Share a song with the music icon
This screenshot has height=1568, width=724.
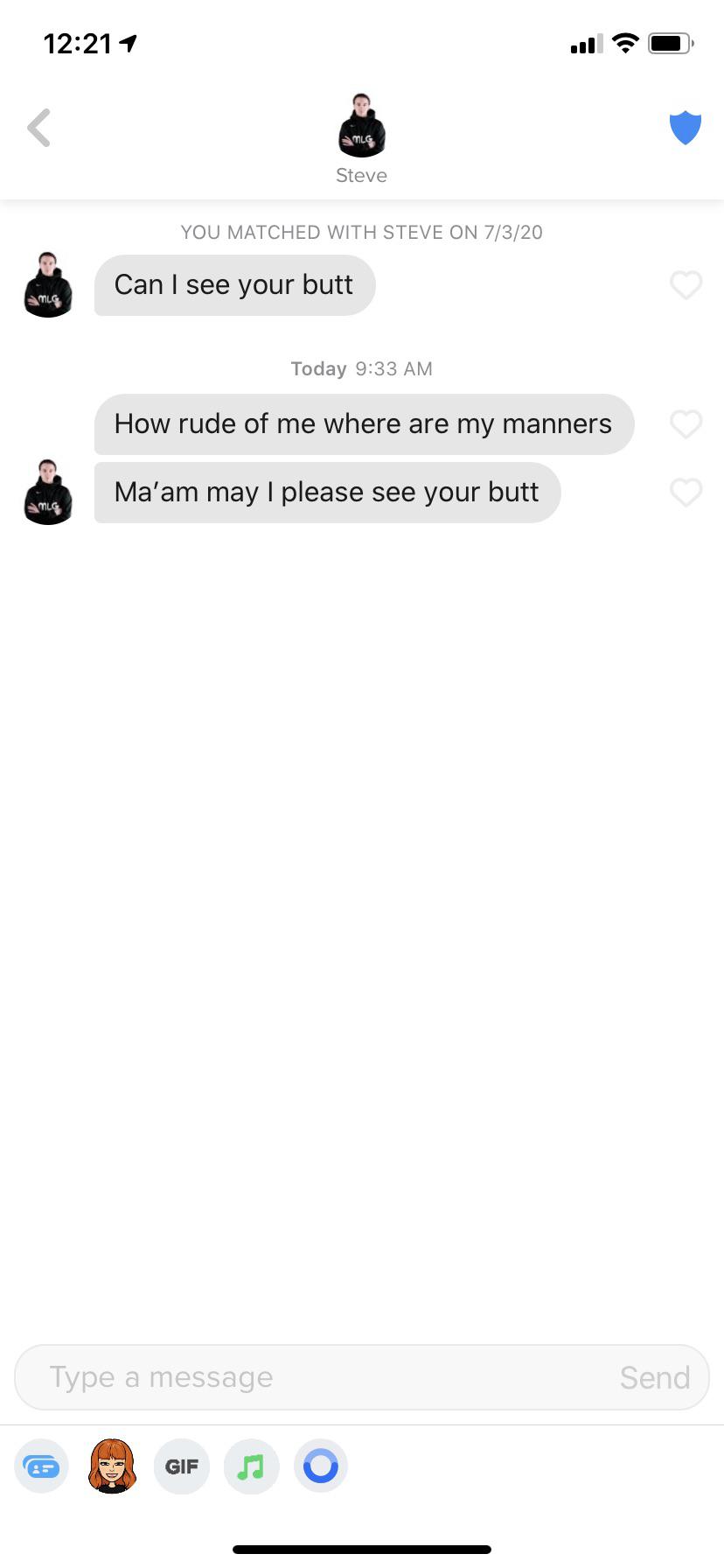[x=252, y=1466]
